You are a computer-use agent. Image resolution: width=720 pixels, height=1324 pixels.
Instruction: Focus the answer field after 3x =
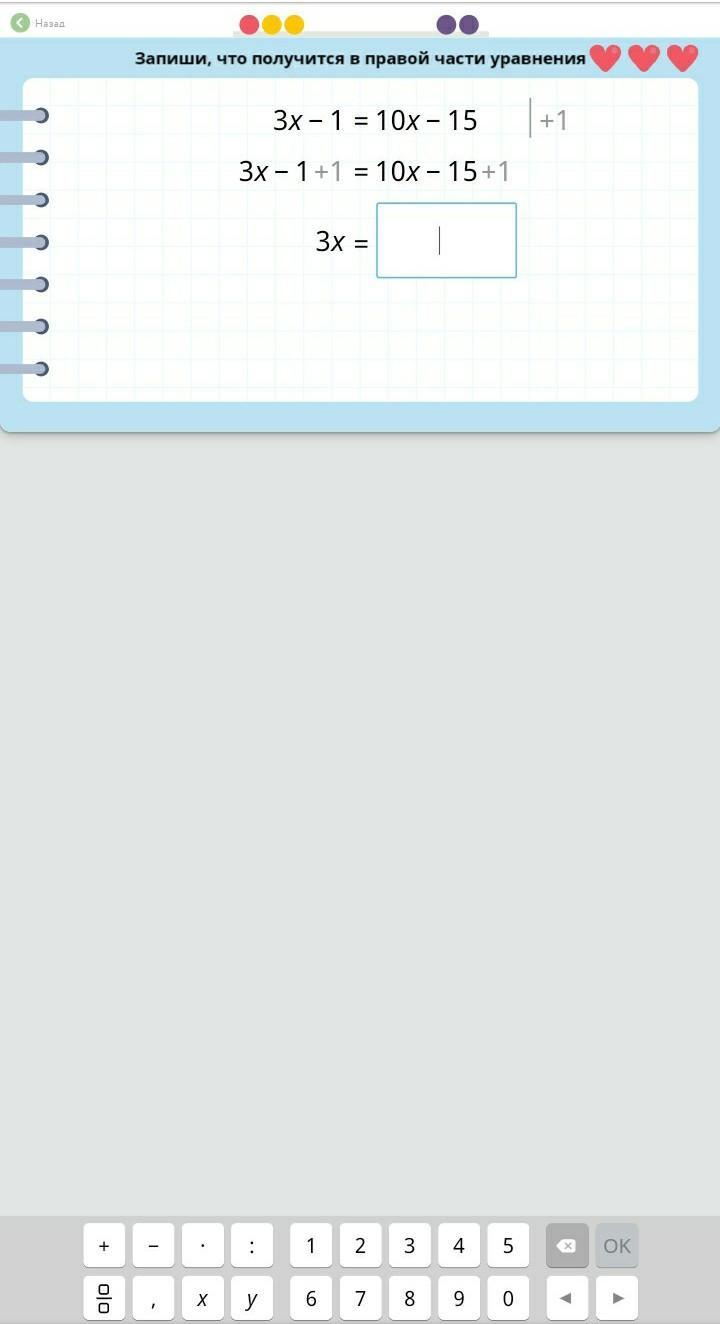[446, 240]
